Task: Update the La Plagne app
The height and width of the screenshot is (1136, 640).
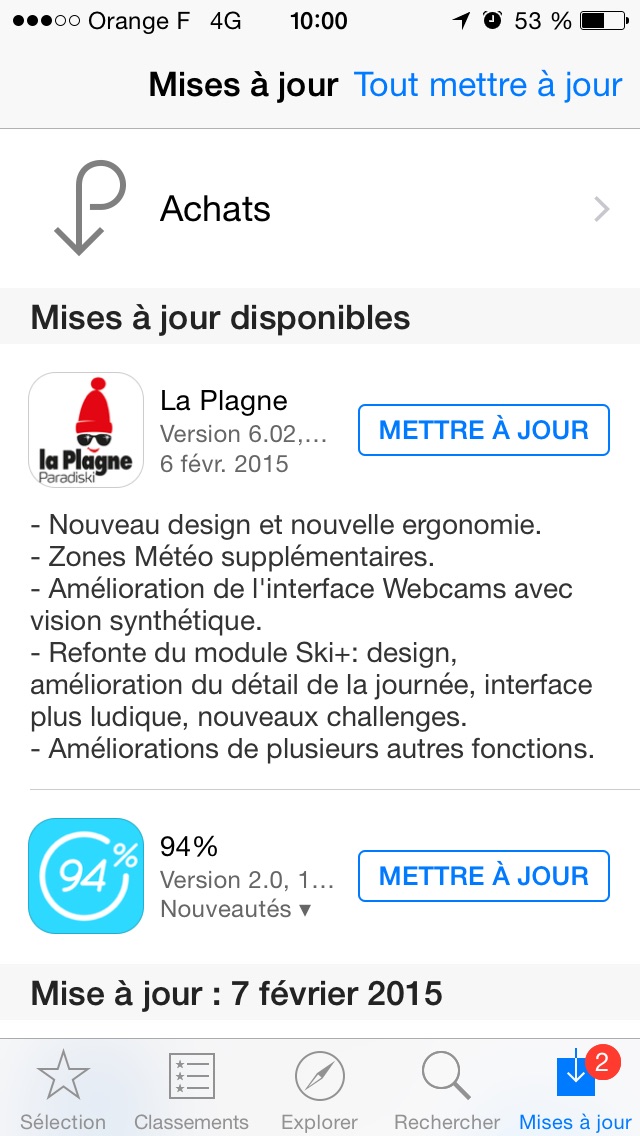Action: pyautogui.click(x=483, y=430)
